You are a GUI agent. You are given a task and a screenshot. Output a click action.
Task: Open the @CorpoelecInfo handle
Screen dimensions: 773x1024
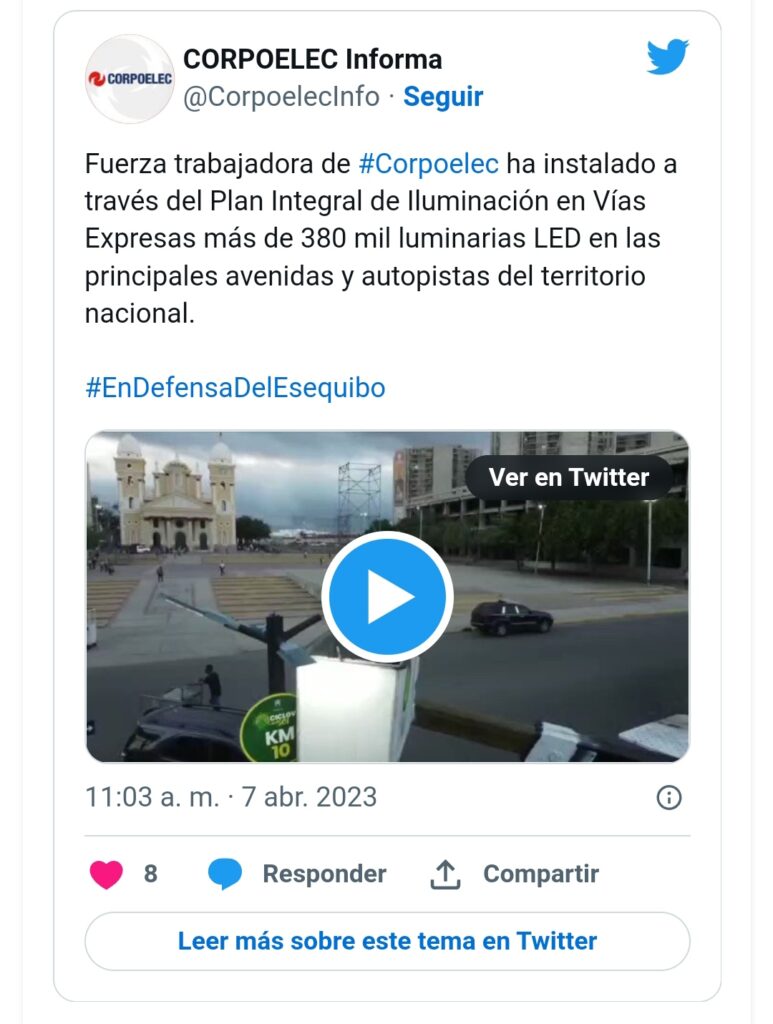281,97
